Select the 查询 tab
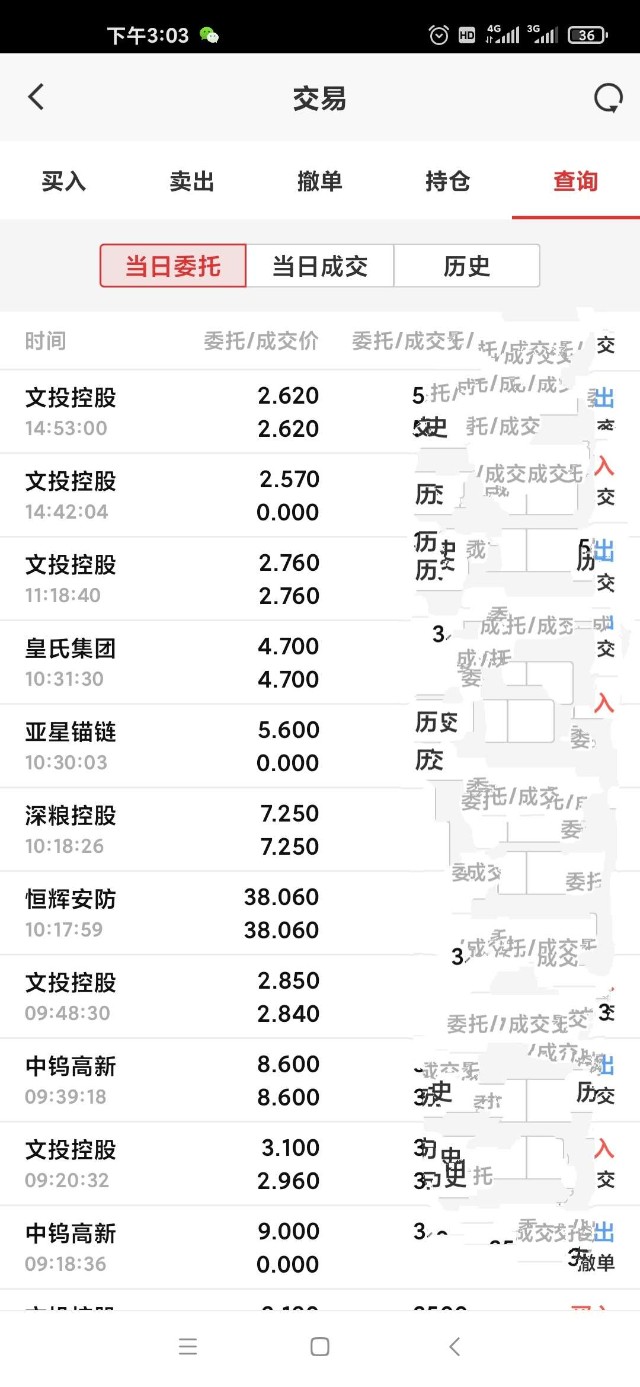 (575, 181)
